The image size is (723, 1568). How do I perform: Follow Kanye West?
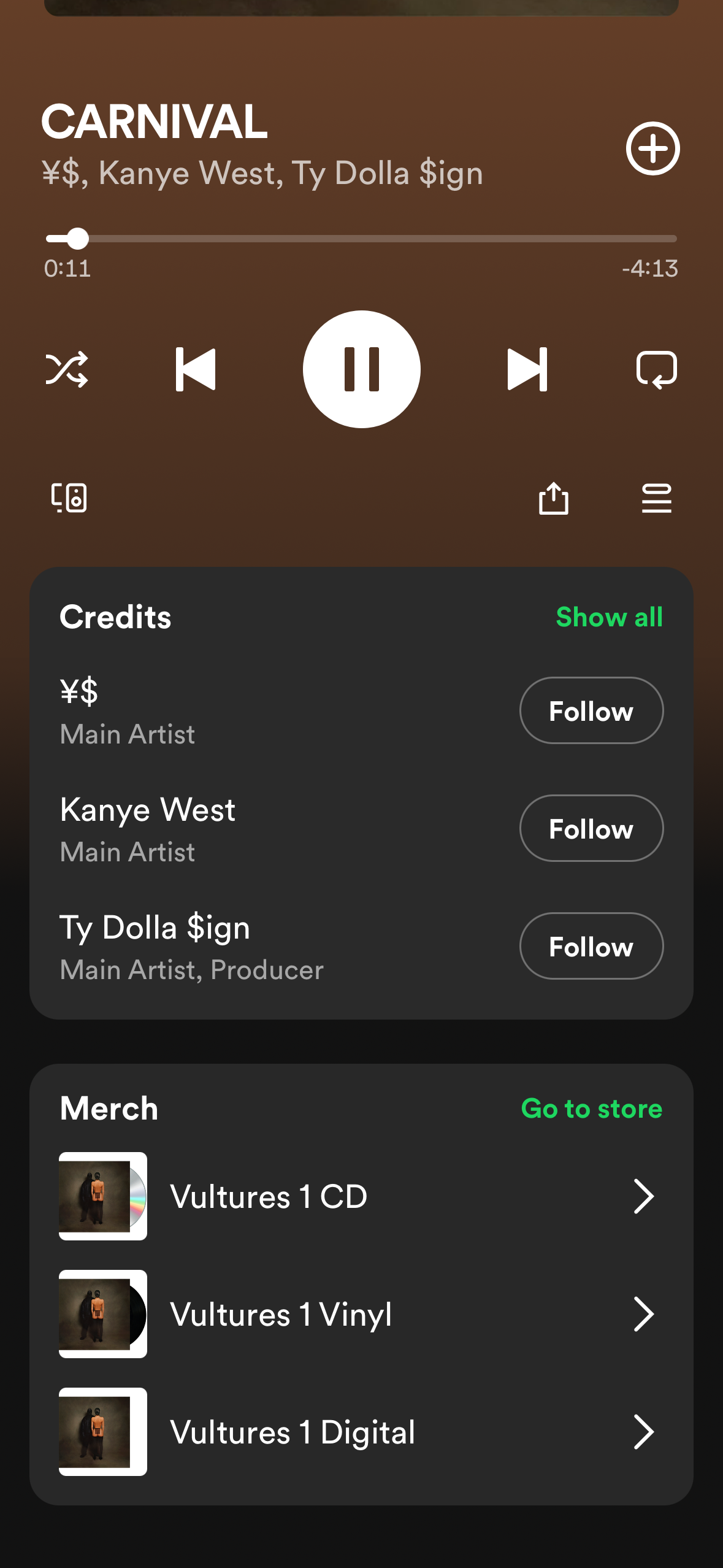[591, 828]
